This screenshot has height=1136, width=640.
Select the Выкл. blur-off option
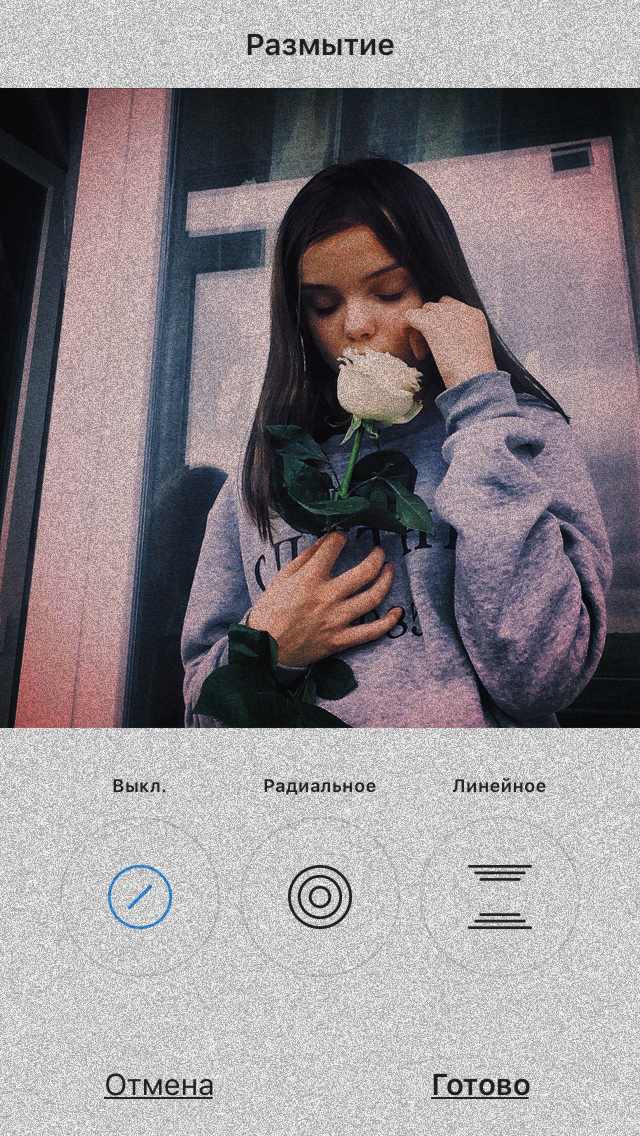click(139, 896)
